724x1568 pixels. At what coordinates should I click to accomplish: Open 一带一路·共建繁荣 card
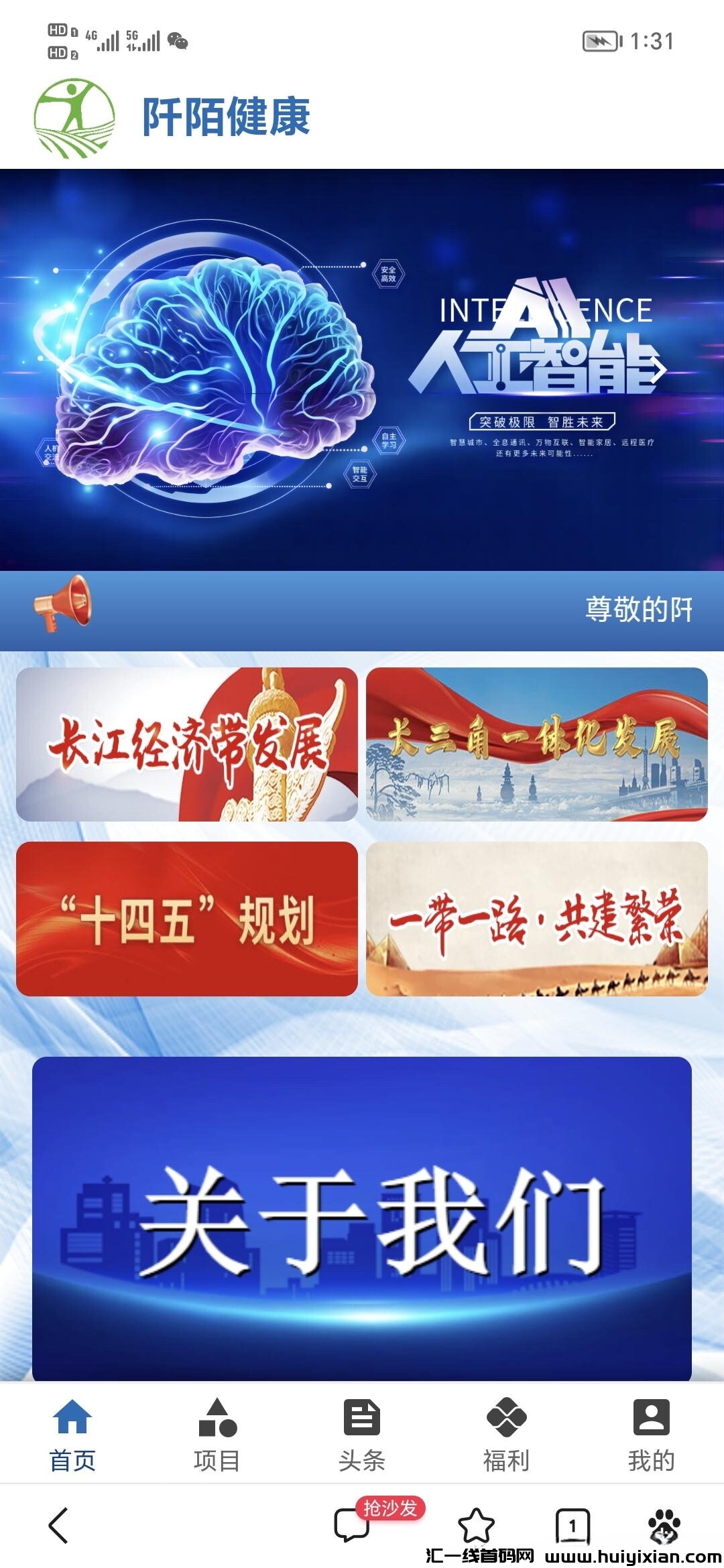[536, 919]
